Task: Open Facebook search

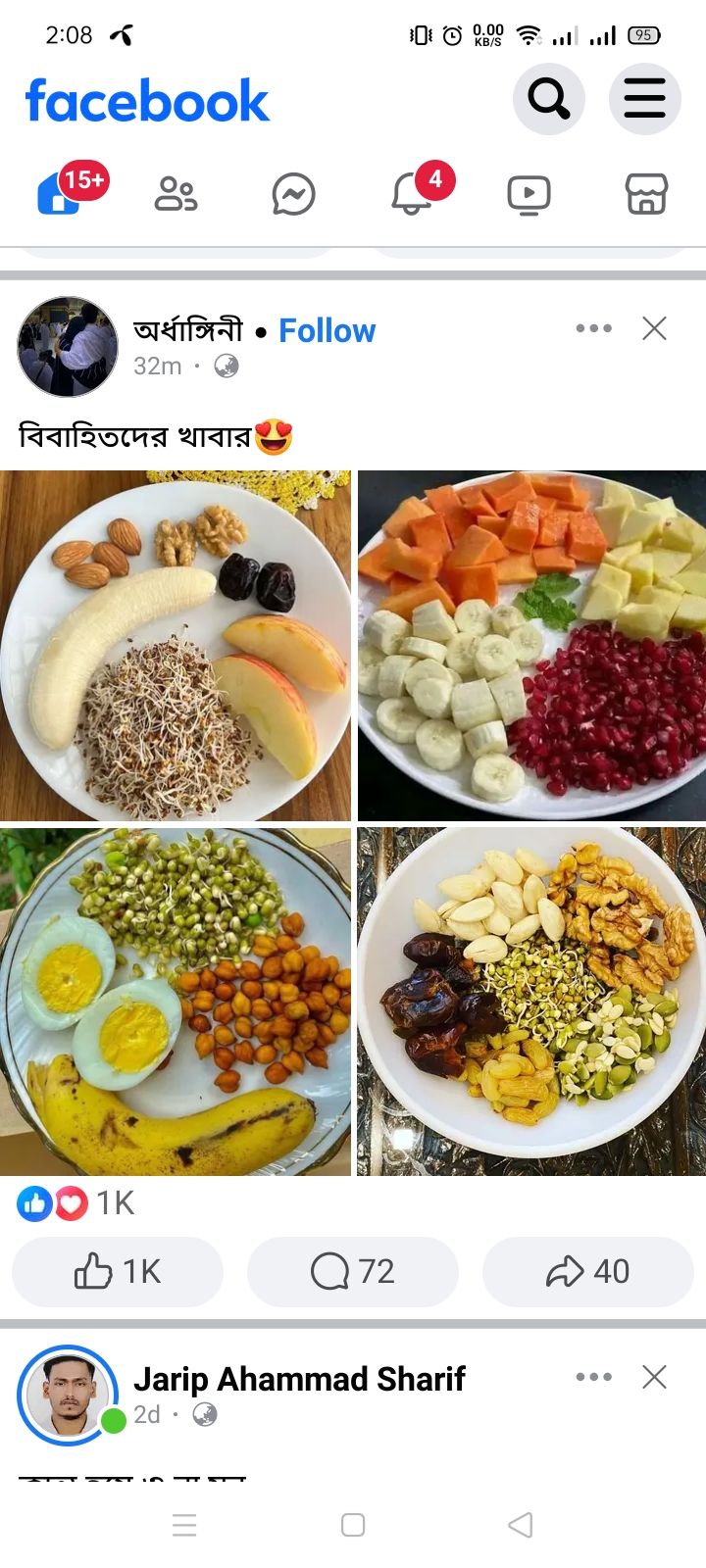Action: pos(548,99)
